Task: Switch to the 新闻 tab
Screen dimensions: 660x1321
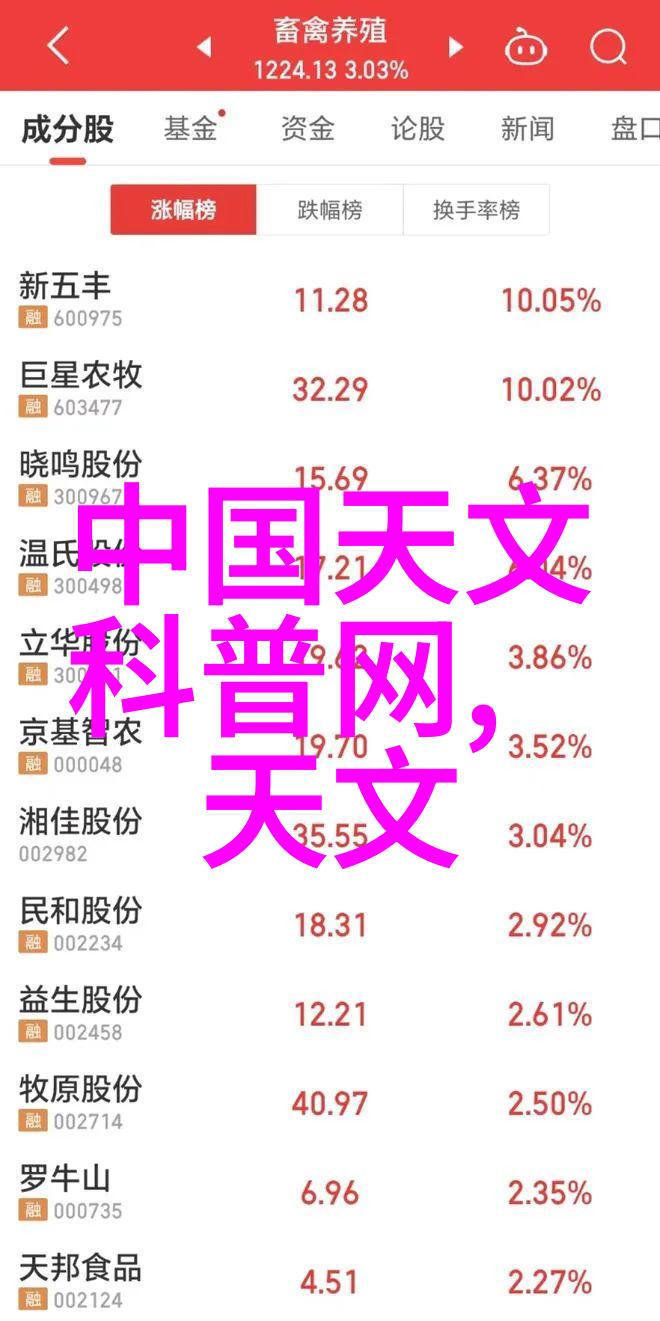Action: (527, 128)
